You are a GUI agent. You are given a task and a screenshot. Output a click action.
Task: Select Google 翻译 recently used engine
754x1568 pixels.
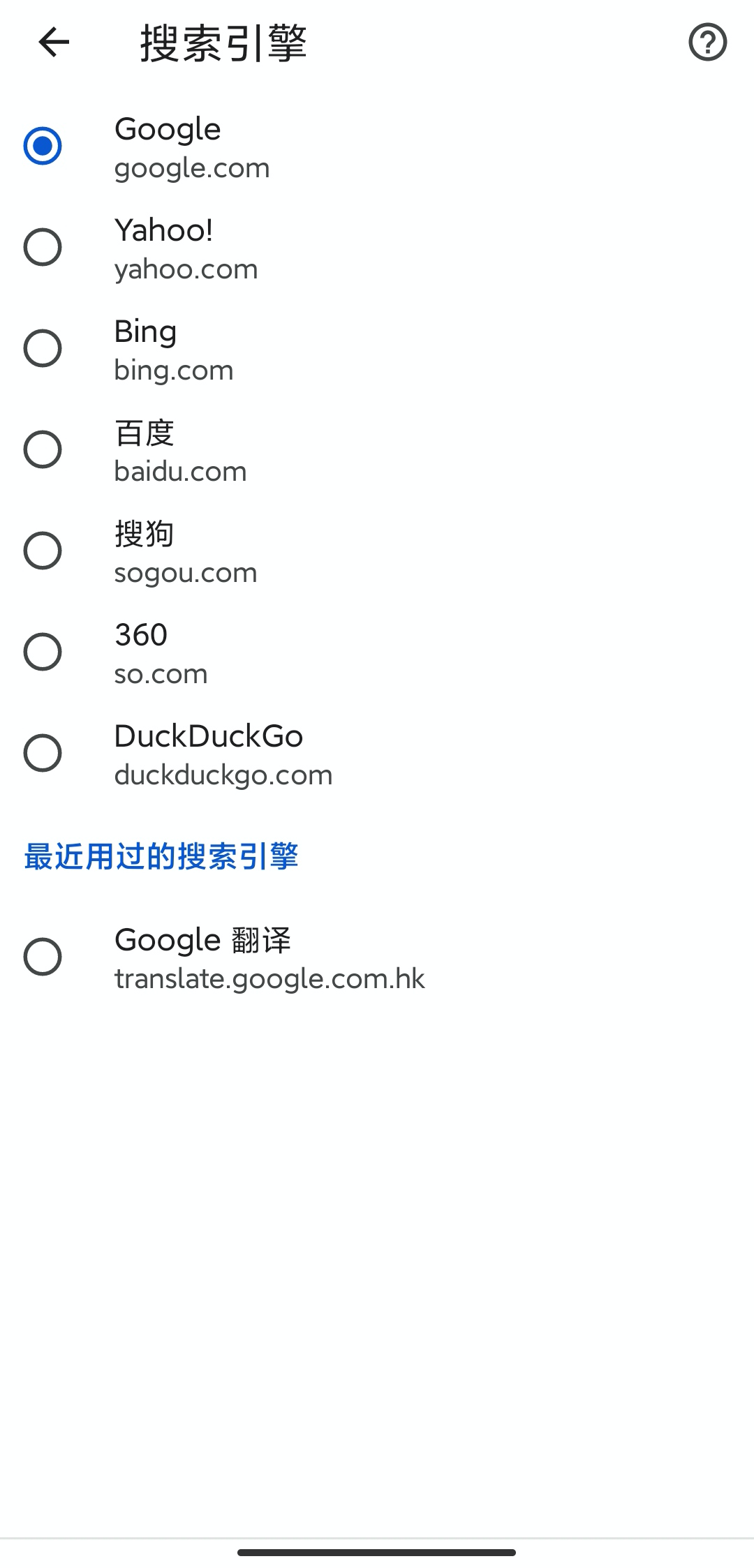[x=43, y=956]
